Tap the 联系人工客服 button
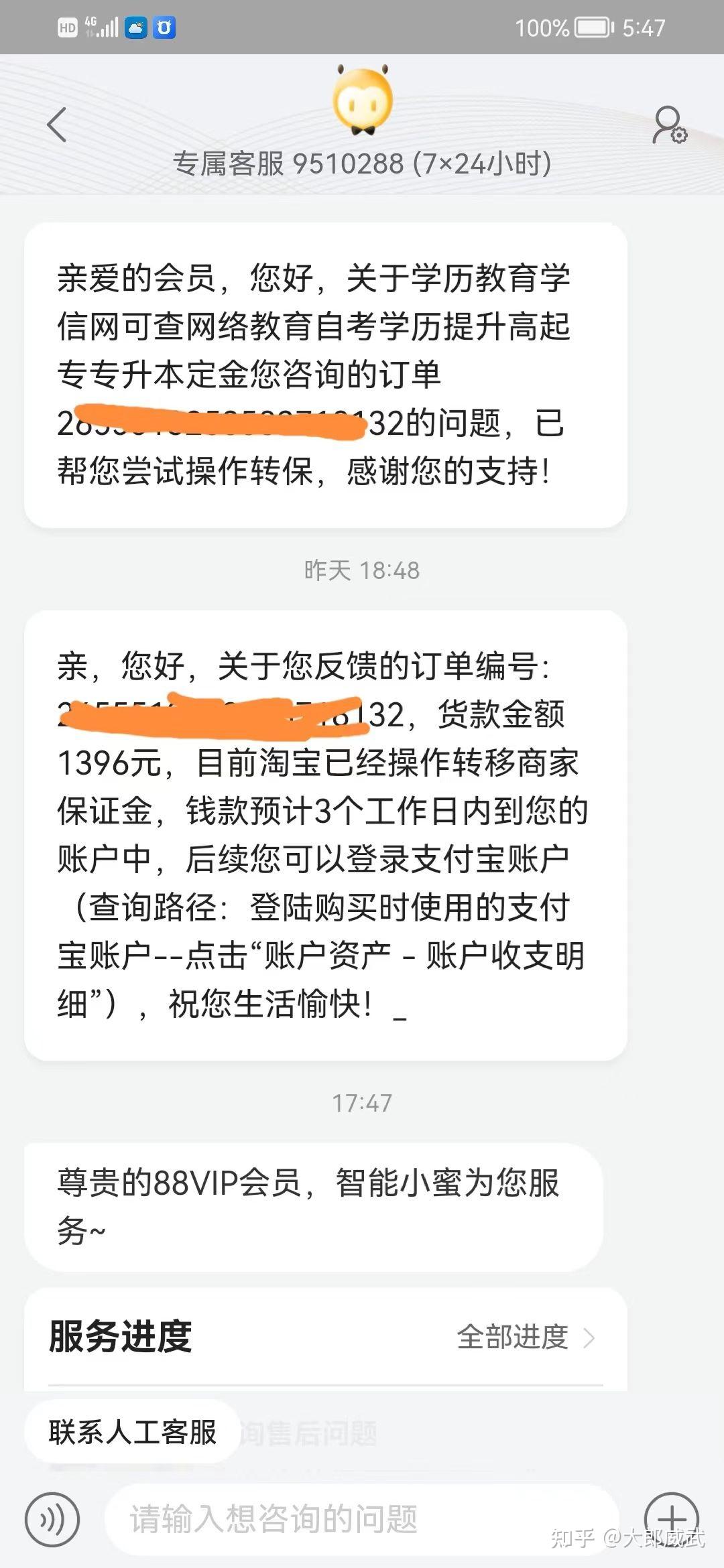Viewport: 724px width, 1568px height. point(133,1433)
